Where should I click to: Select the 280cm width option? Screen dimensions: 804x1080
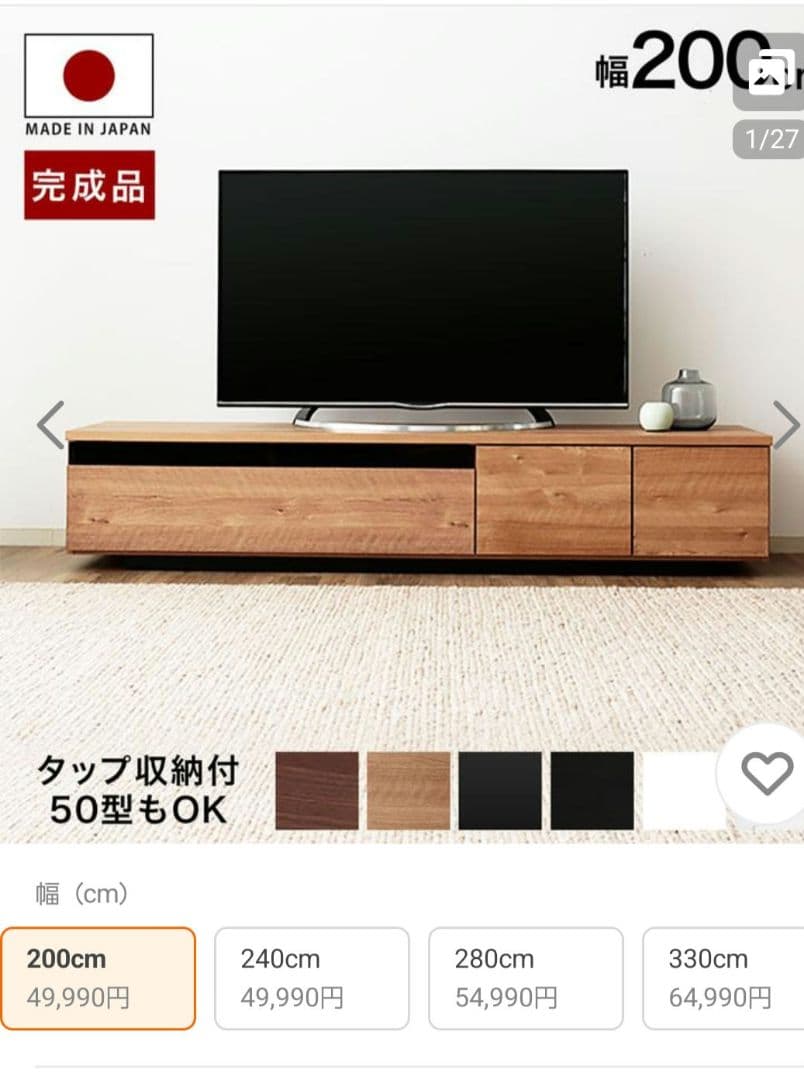(x=525, y=977)
